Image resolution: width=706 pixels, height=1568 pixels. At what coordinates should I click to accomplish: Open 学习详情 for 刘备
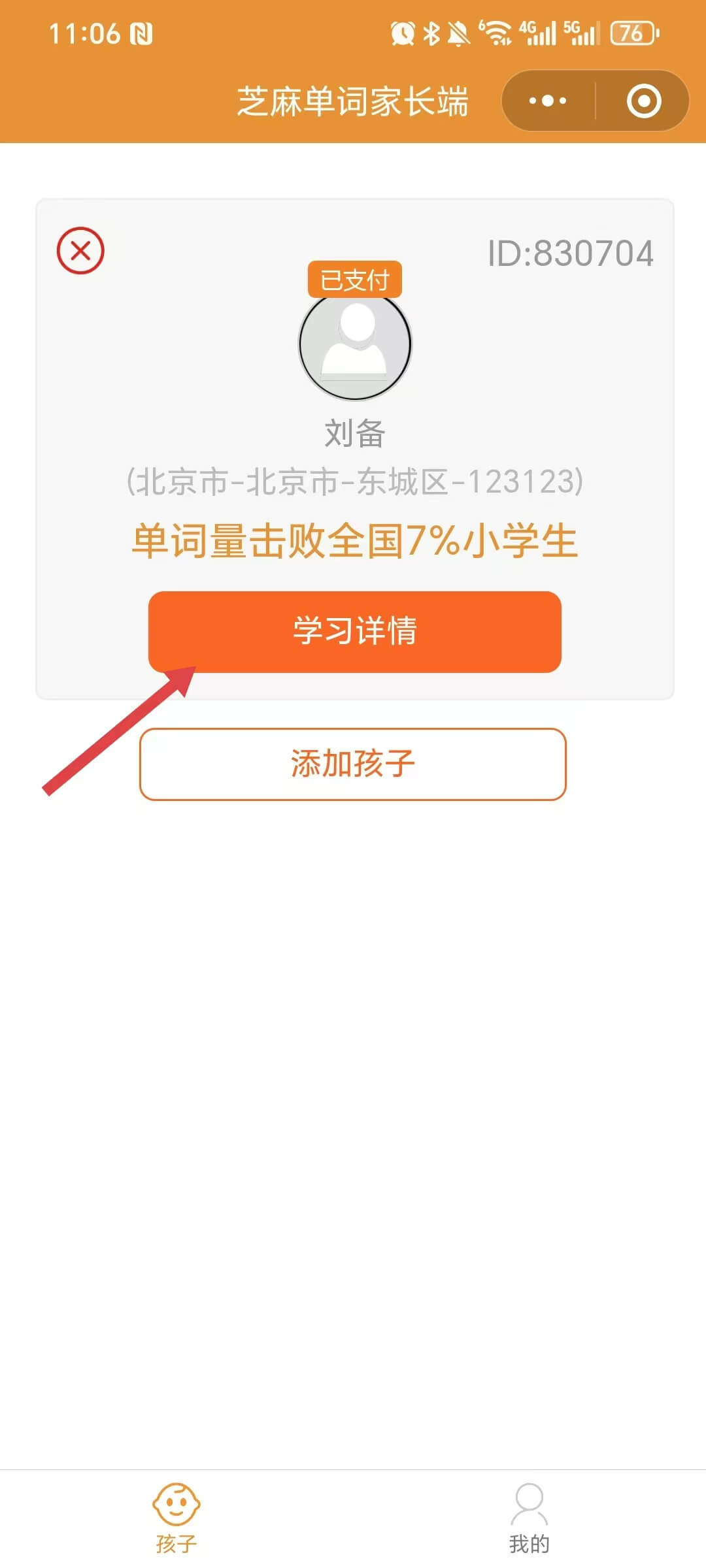click(354, 632)
